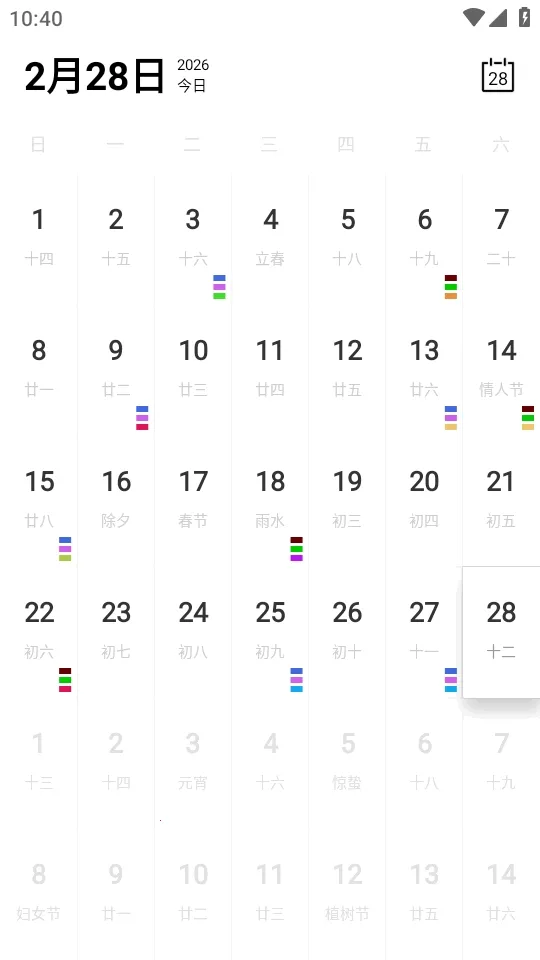Select February 4 立春
This screenshot has width=540, height=960.
pyautogui.click(x=270, y=239)
